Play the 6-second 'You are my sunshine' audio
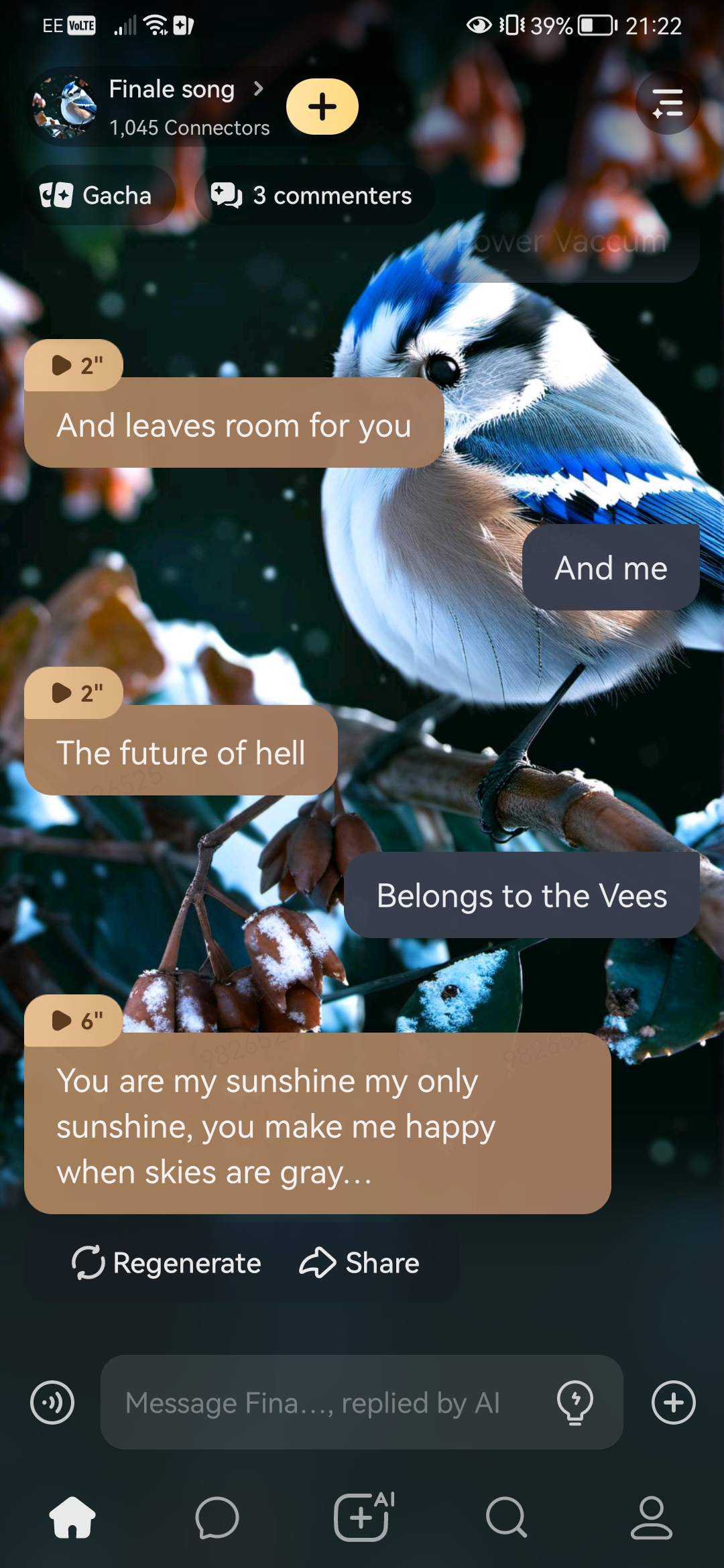The image size is (724, 1568). (74, 1021)
